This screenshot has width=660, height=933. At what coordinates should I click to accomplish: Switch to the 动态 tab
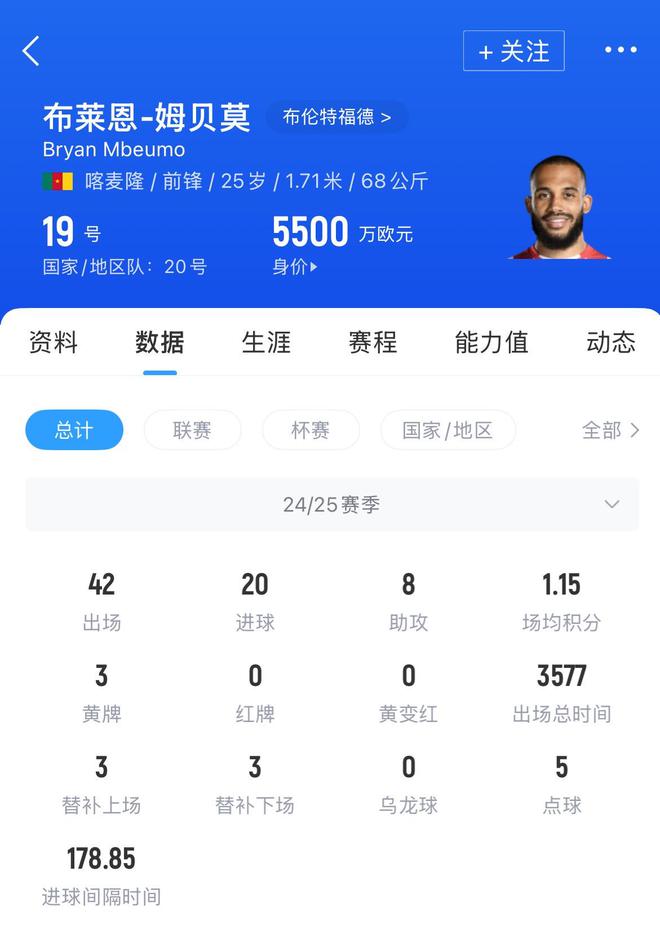[610, 342]
